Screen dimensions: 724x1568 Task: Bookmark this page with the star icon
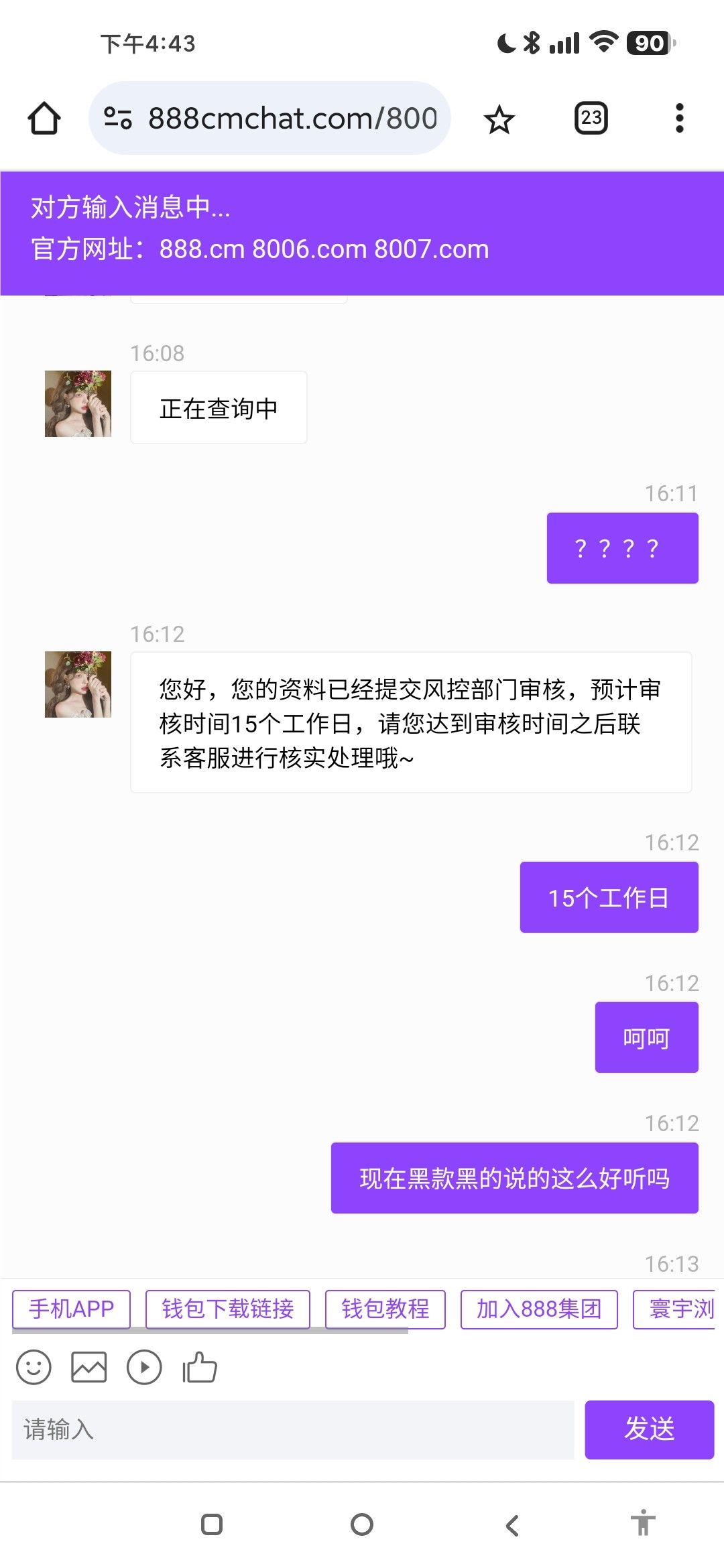tap(499, 118)
